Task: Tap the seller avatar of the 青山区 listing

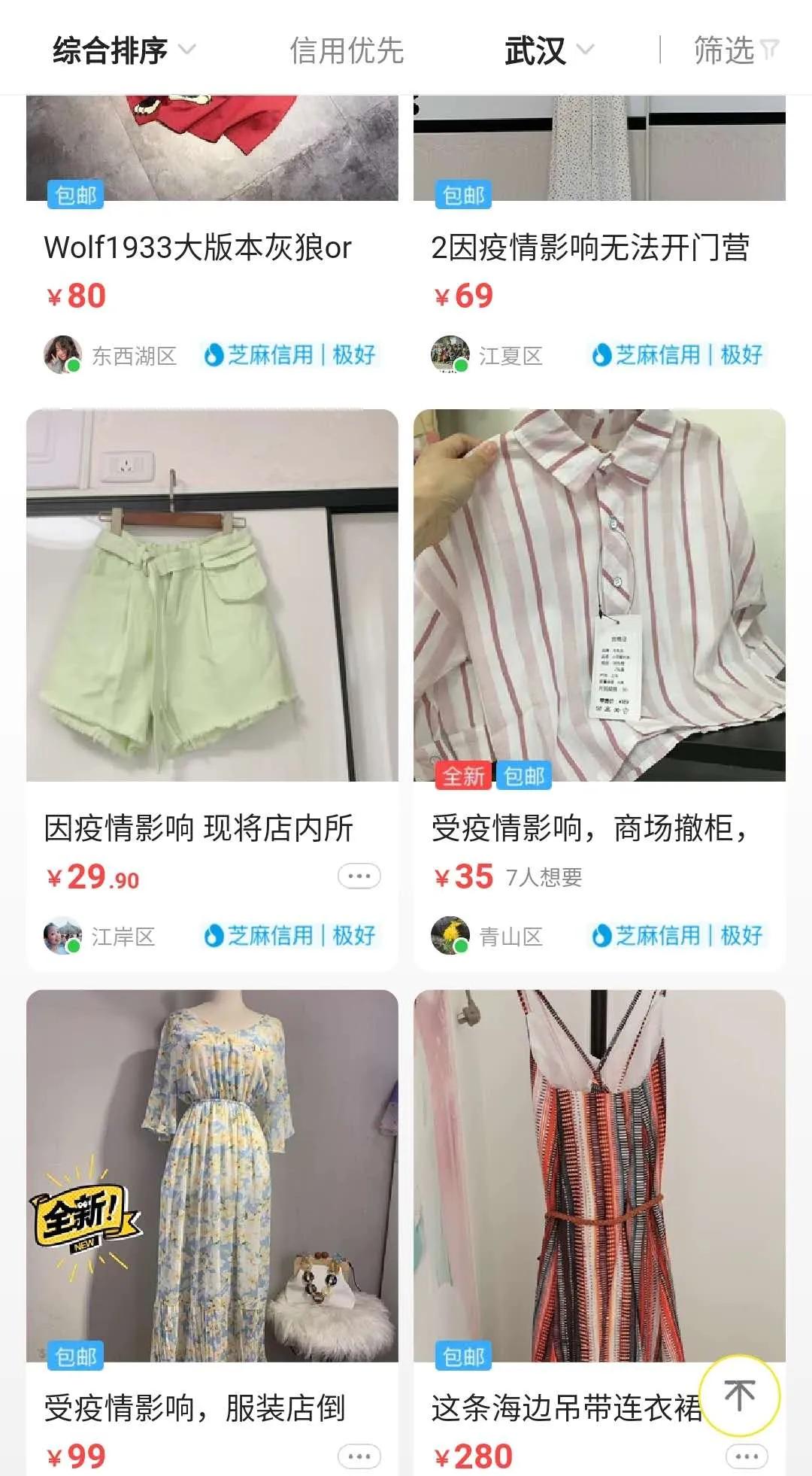Action: pyautogui.click(x=452, y=935)
